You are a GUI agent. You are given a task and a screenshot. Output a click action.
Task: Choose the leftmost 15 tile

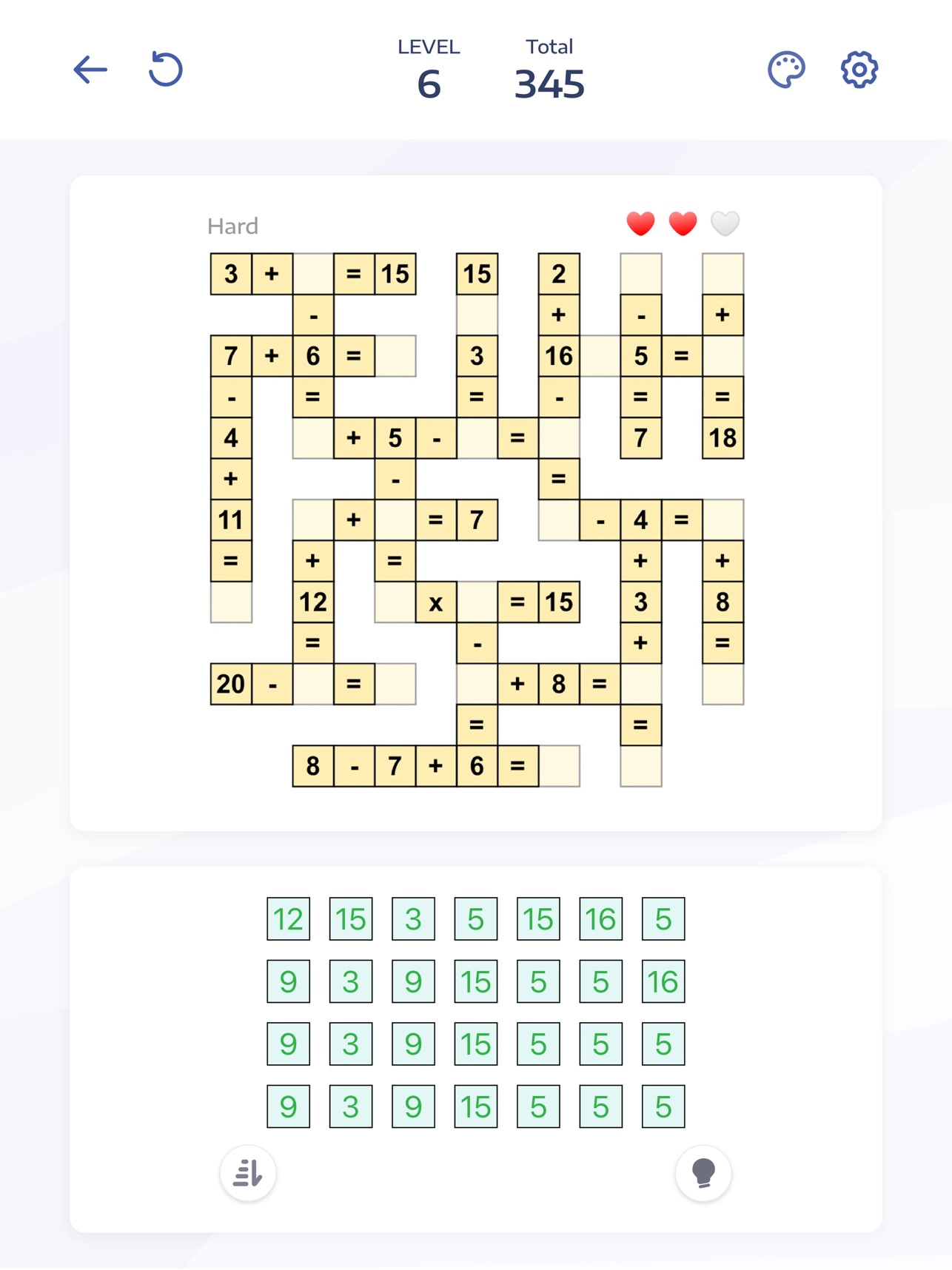pos(350,919)
